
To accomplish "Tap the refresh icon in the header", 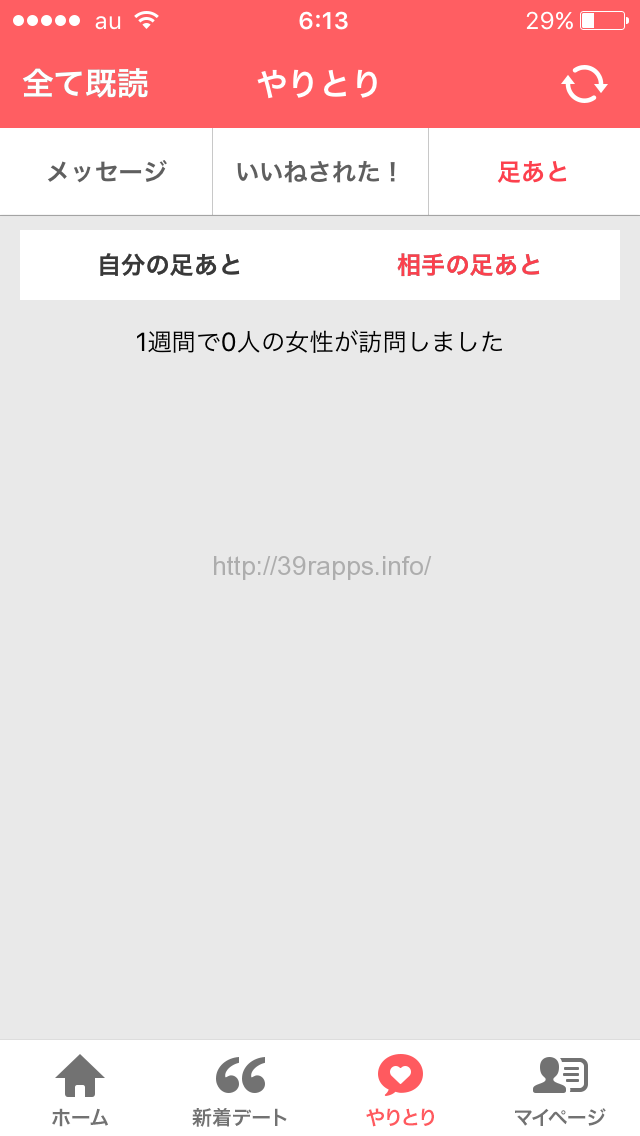I will (x=585, y=84).
